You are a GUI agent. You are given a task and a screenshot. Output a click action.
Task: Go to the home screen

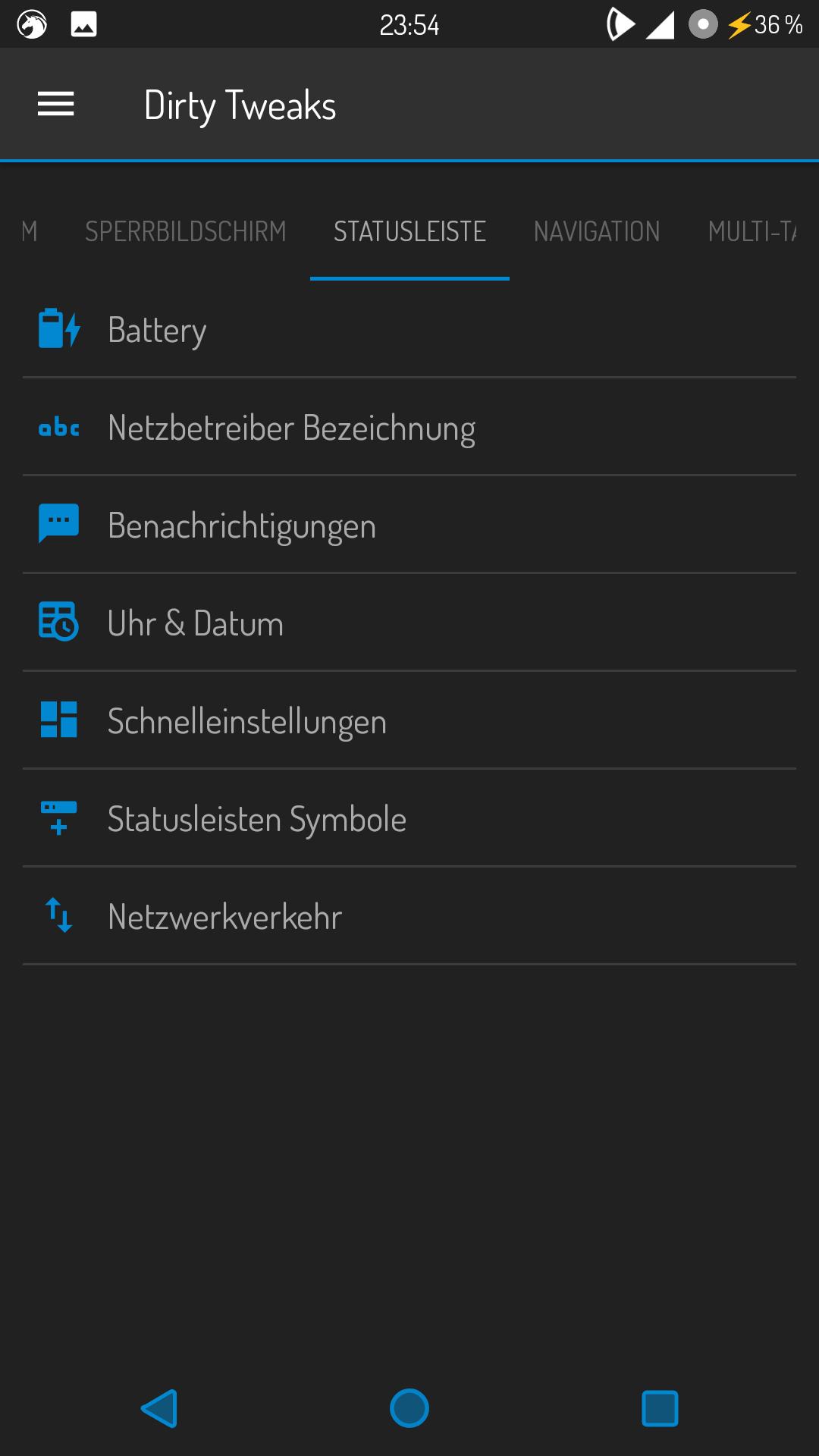coord(409,1408)
